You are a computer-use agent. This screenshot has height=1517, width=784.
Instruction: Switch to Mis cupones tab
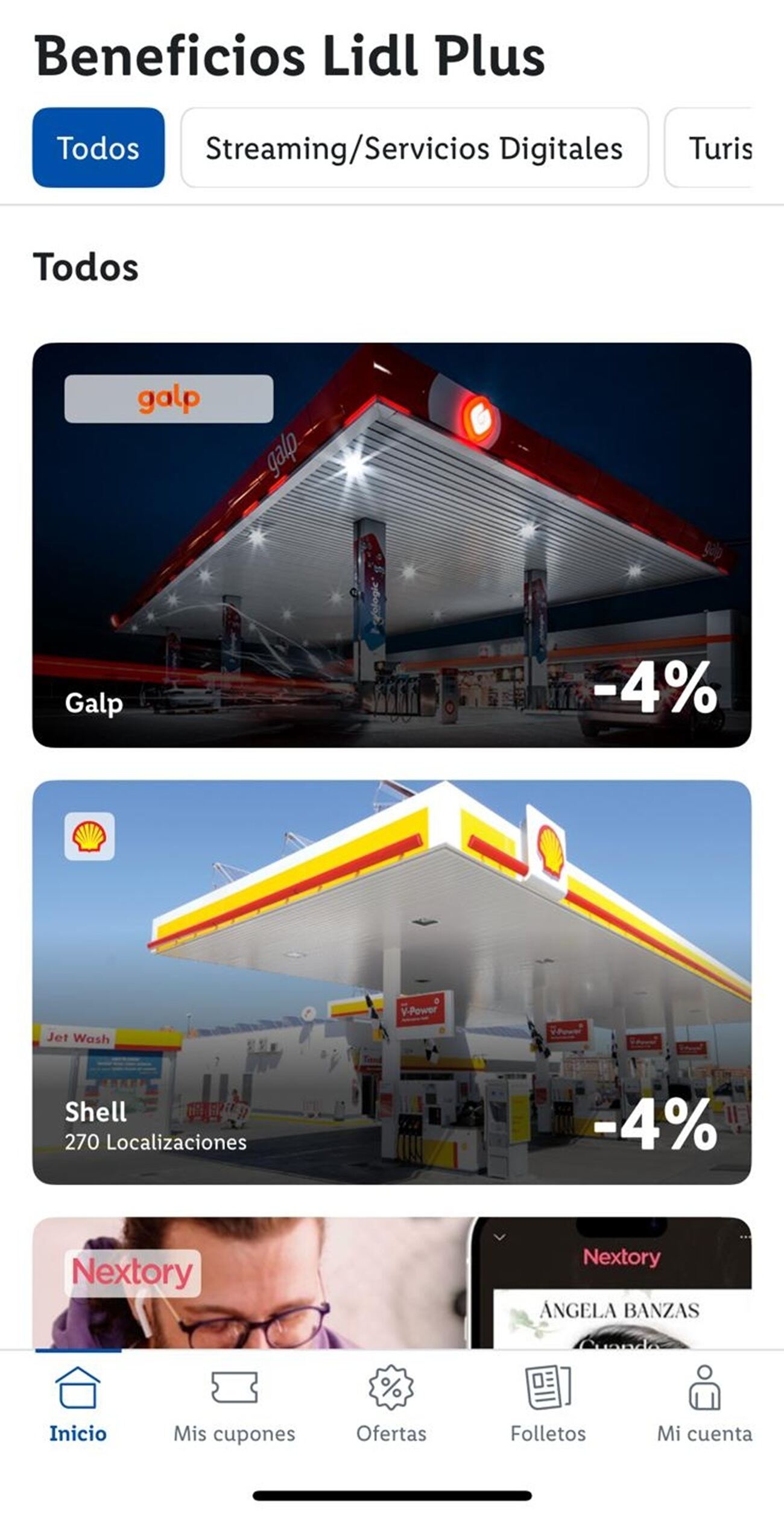click(235, 1405)
